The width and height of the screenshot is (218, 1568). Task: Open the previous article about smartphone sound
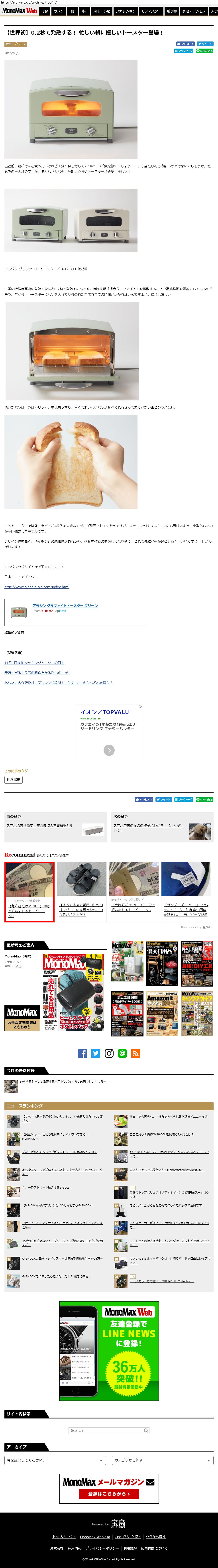[39, 826]
